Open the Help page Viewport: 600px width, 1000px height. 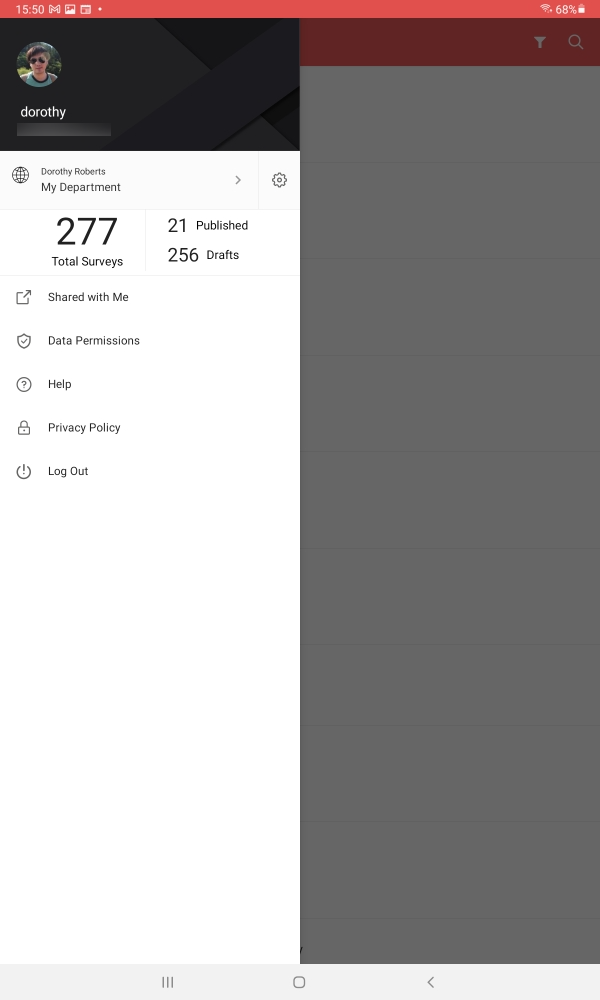point(59,384)
